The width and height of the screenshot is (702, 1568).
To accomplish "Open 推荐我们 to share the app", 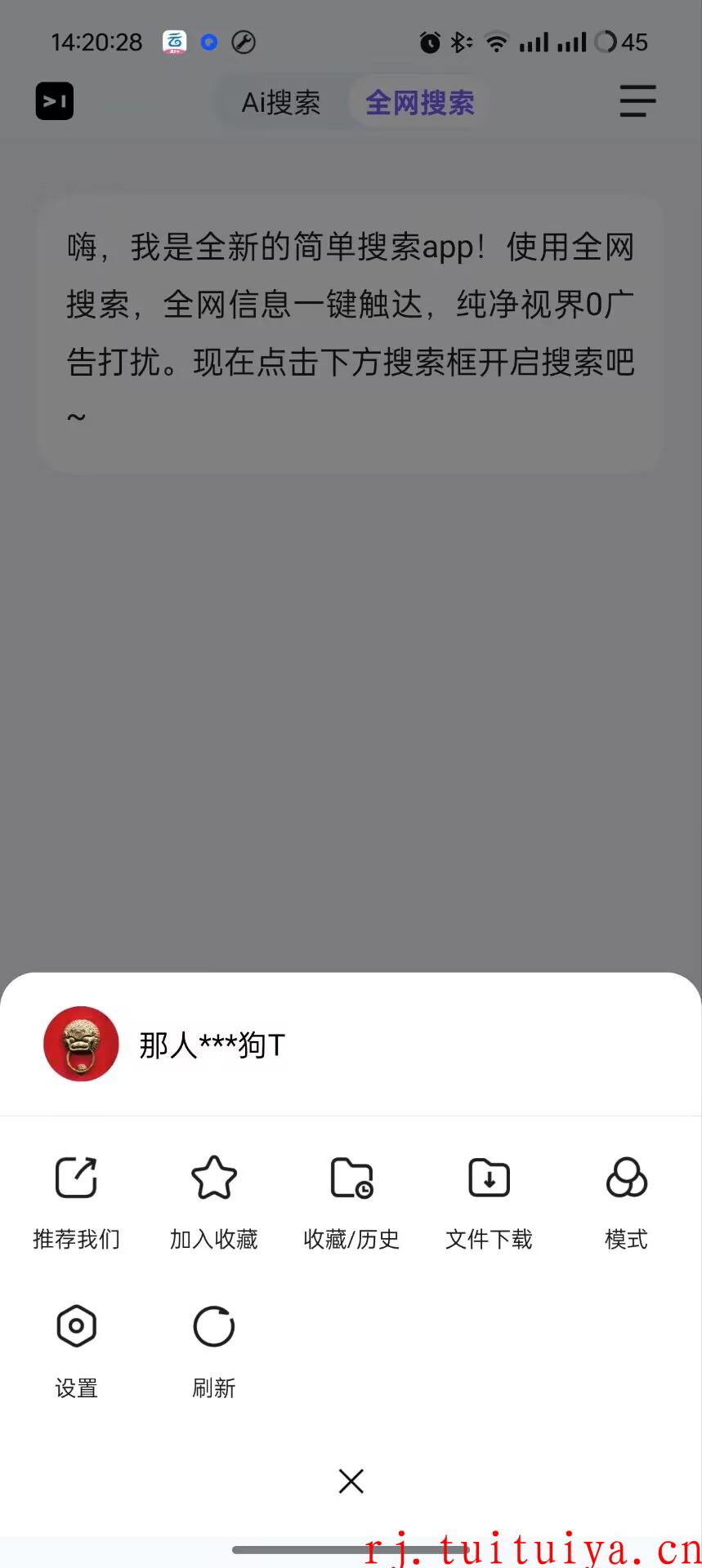I will (76, 1202).
